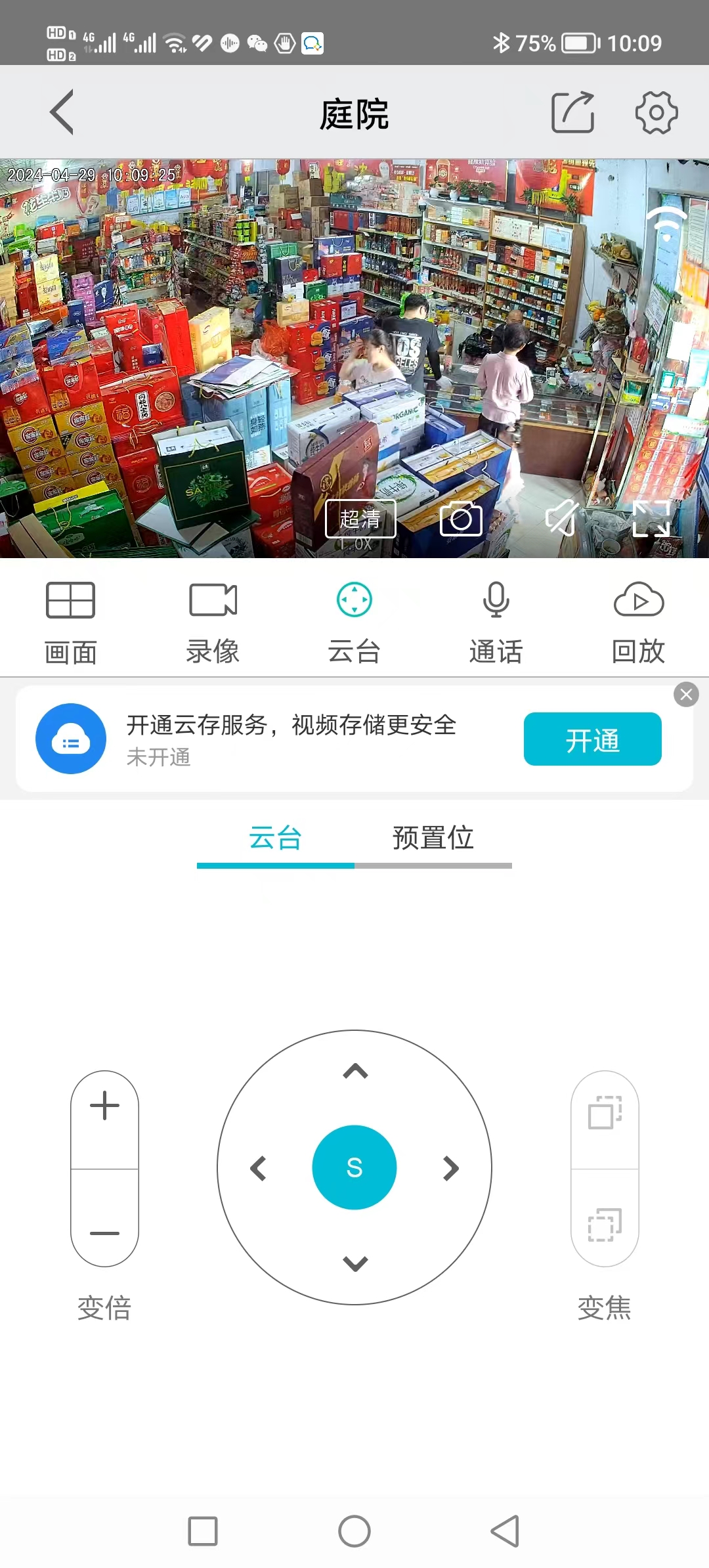Image resolution: width=709 pixels, height=1568 pixels.
Task: Zoom in with the 变倍 plus
Action: [104, 1106]
